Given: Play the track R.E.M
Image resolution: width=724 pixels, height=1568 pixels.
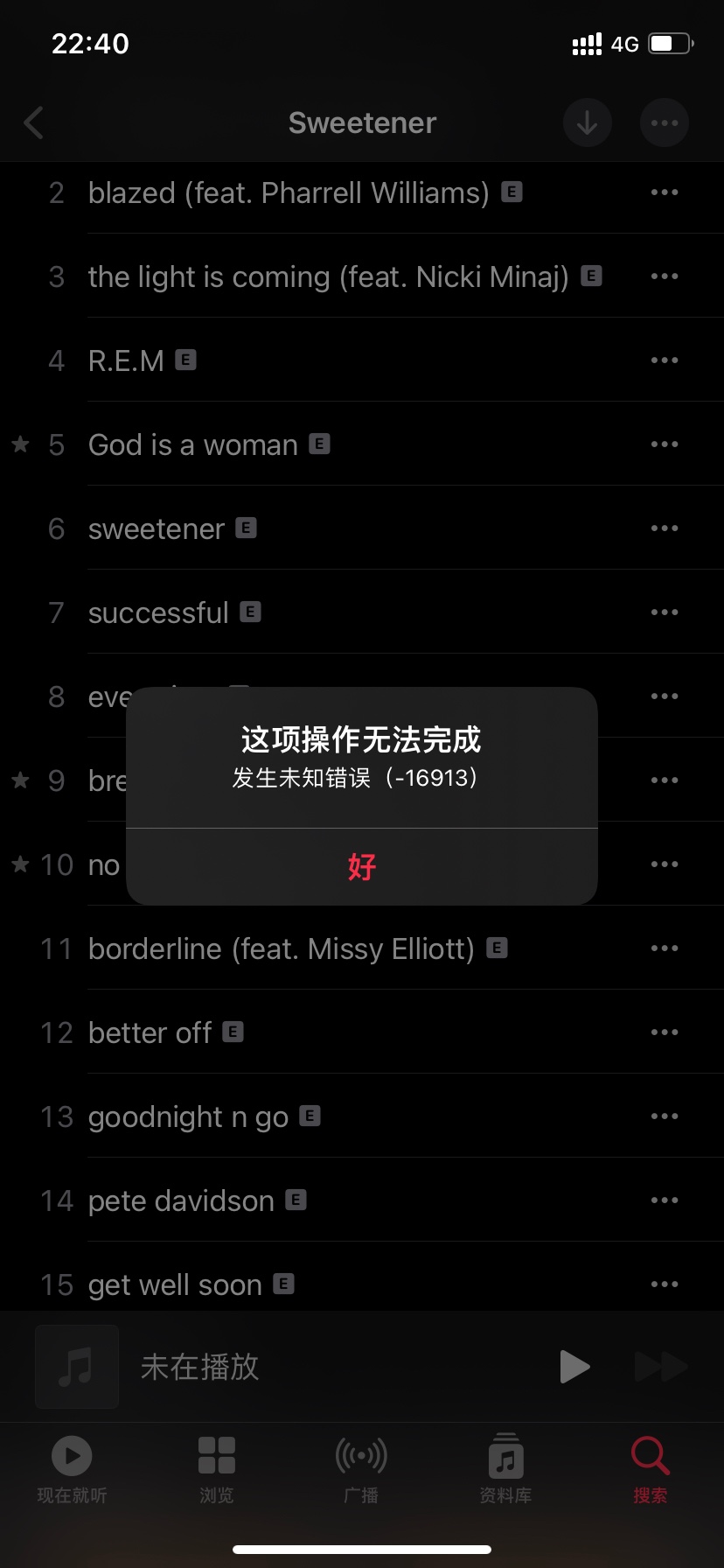Looking at the screenshot, I should click(x=127, y=360).
